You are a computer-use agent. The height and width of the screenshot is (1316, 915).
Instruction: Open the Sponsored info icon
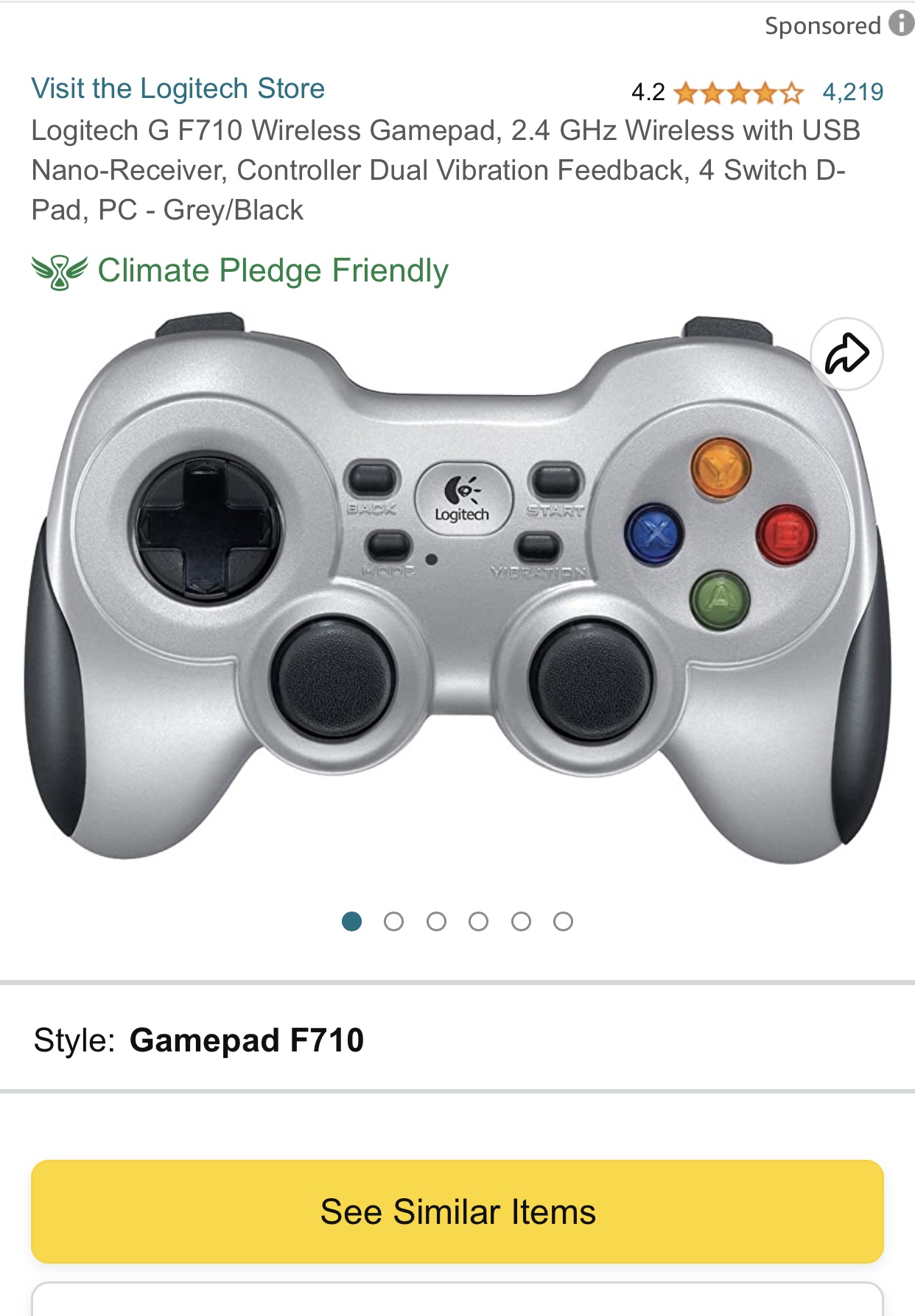[900, 24]
